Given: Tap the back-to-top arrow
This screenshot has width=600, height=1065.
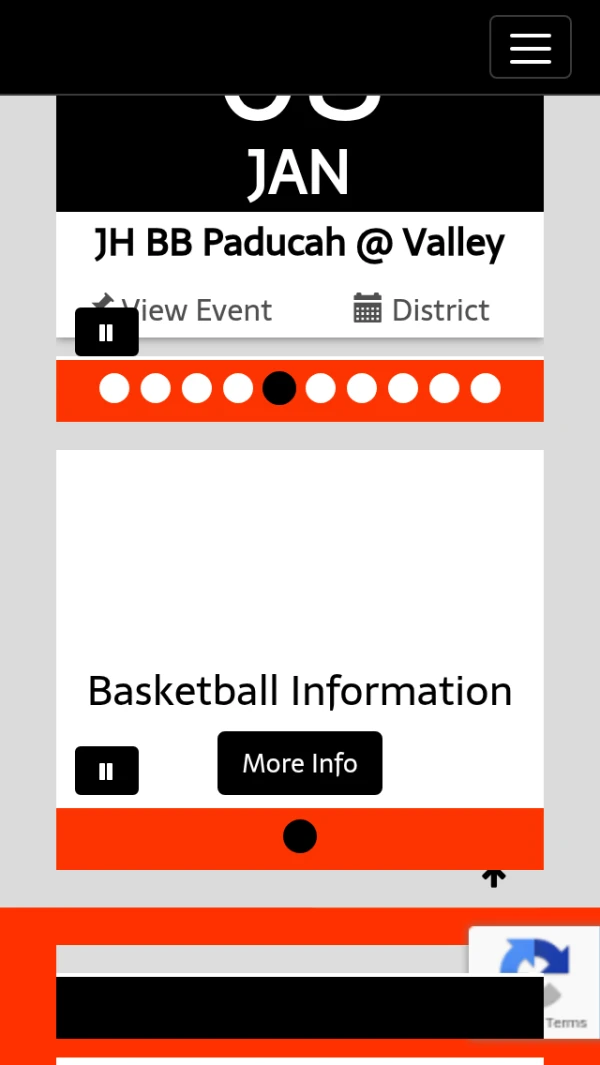Looking at the screenshot, I should point(493,878).
